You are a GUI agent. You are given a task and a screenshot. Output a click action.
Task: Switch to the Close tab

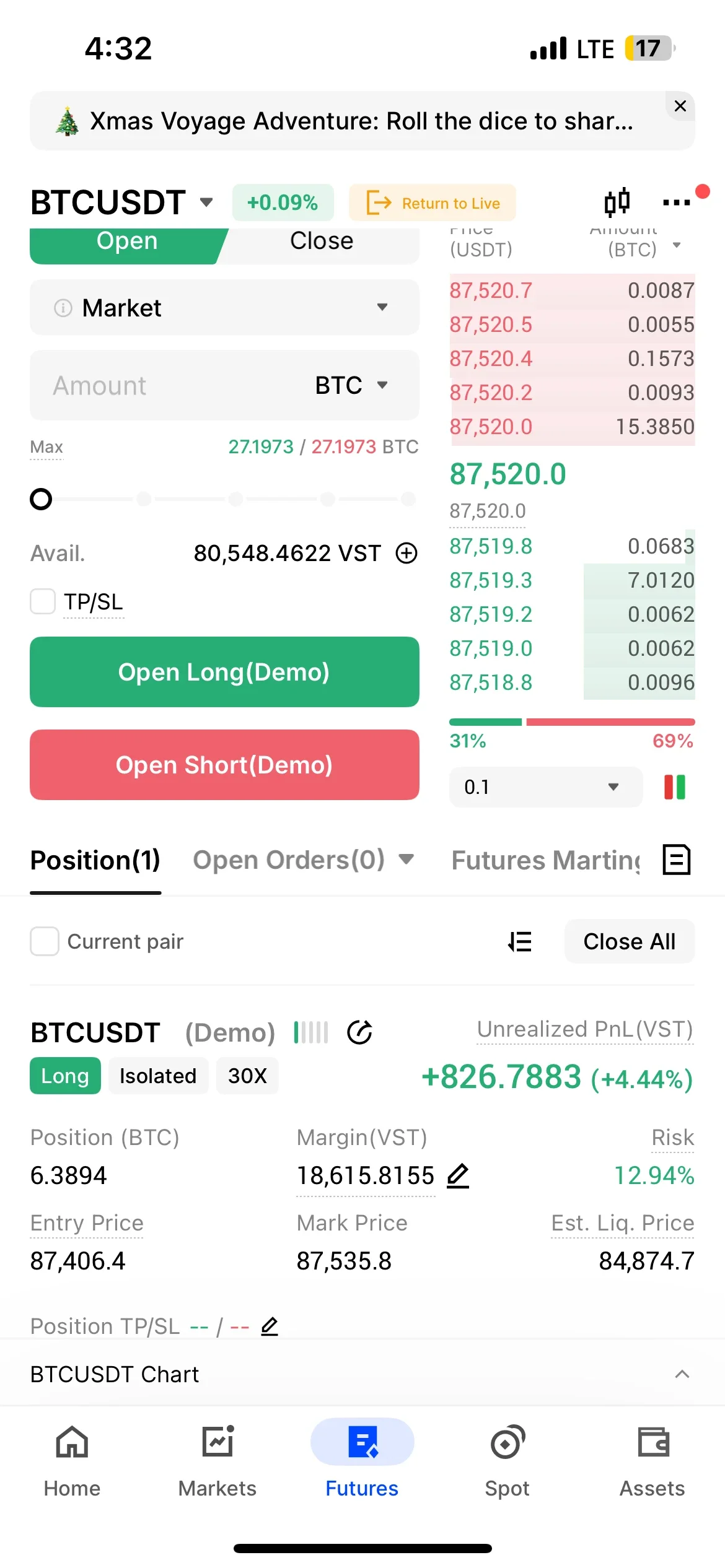[x=321, y=243]
